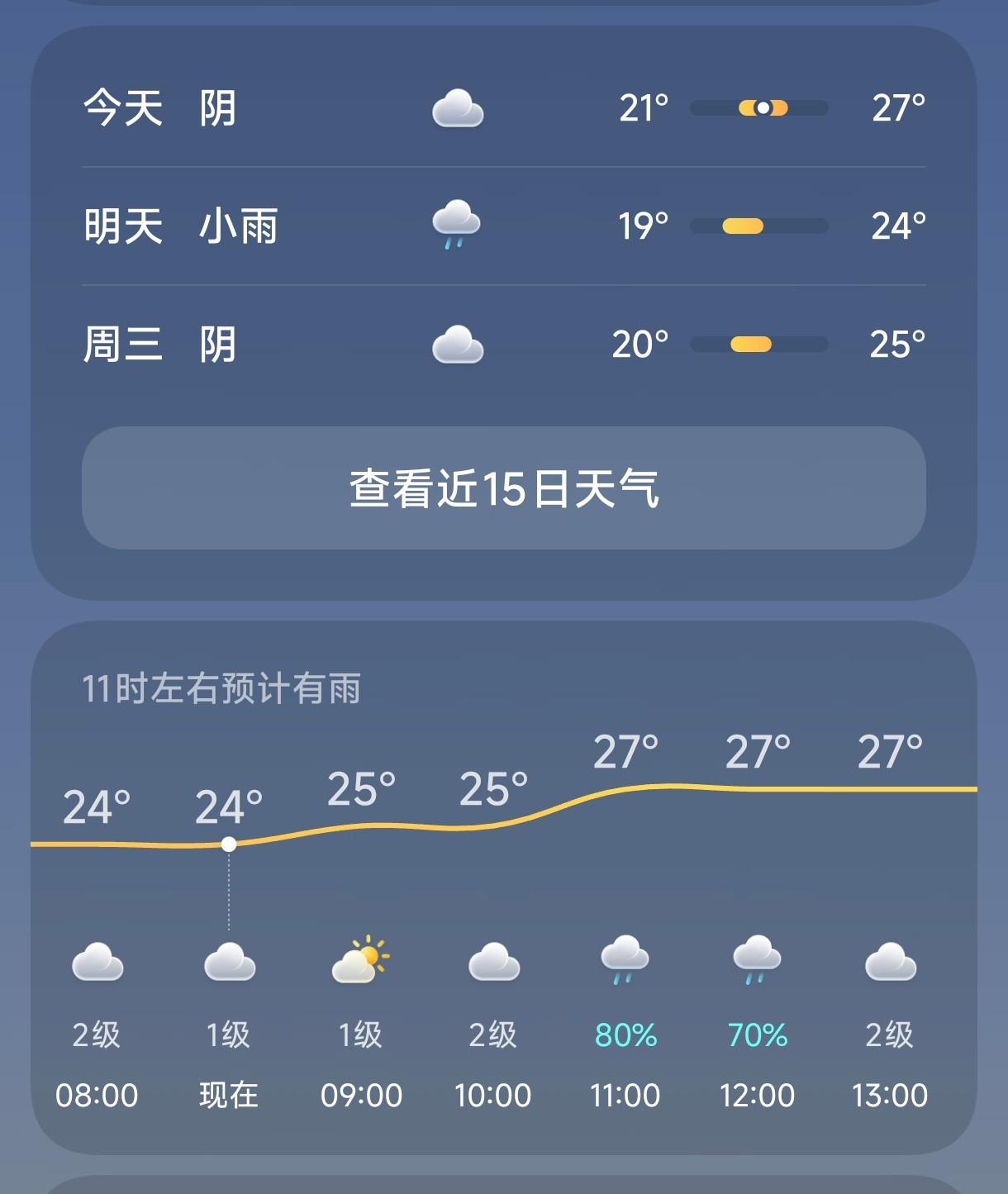View tomorrow's 明天 小雨 forecast row
The image size is (1008, 1194).
503,226
